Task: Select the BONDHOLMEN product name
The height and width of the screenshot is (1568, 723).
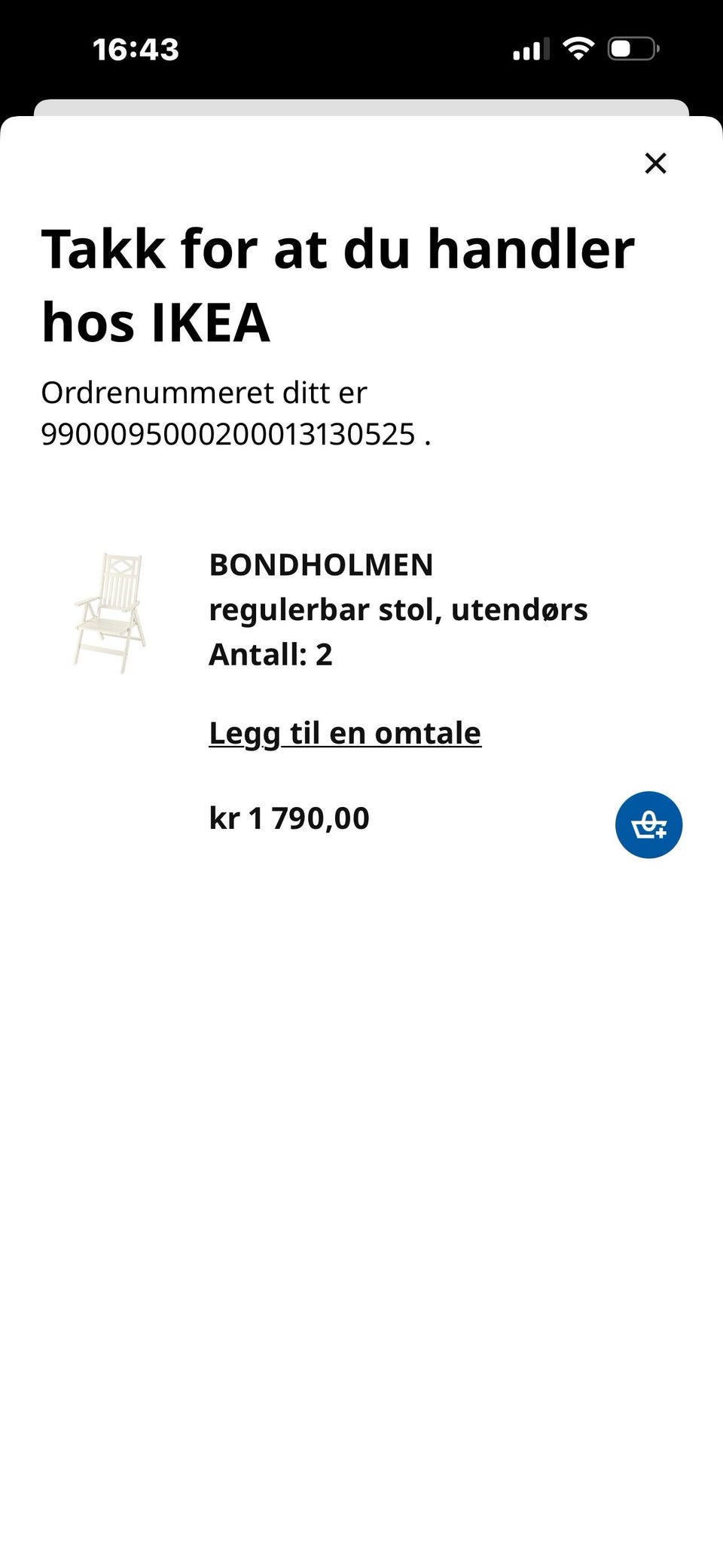Action: 322,564
